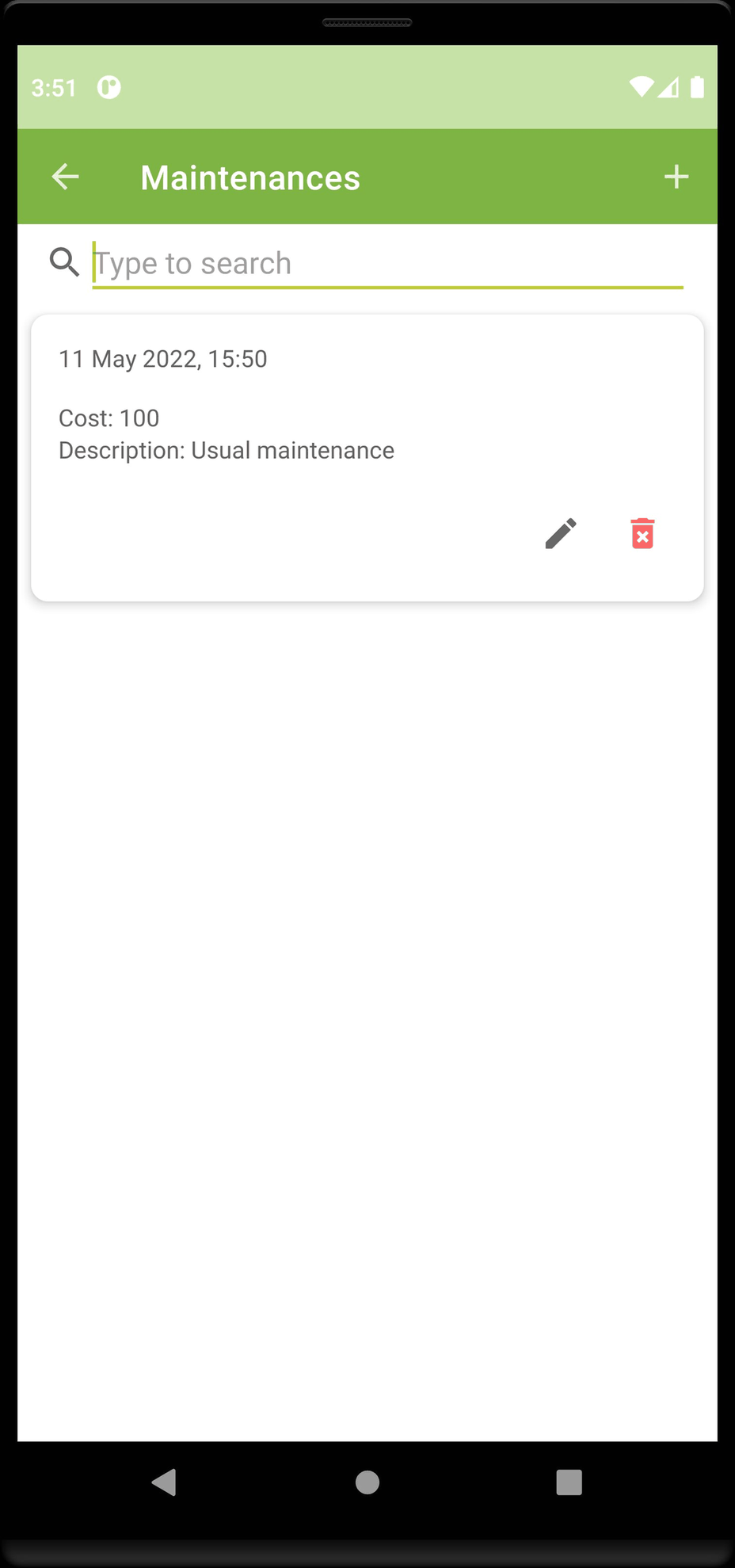Click the magnifying glass search icon
735x1568 pixels.
(63, 261)
